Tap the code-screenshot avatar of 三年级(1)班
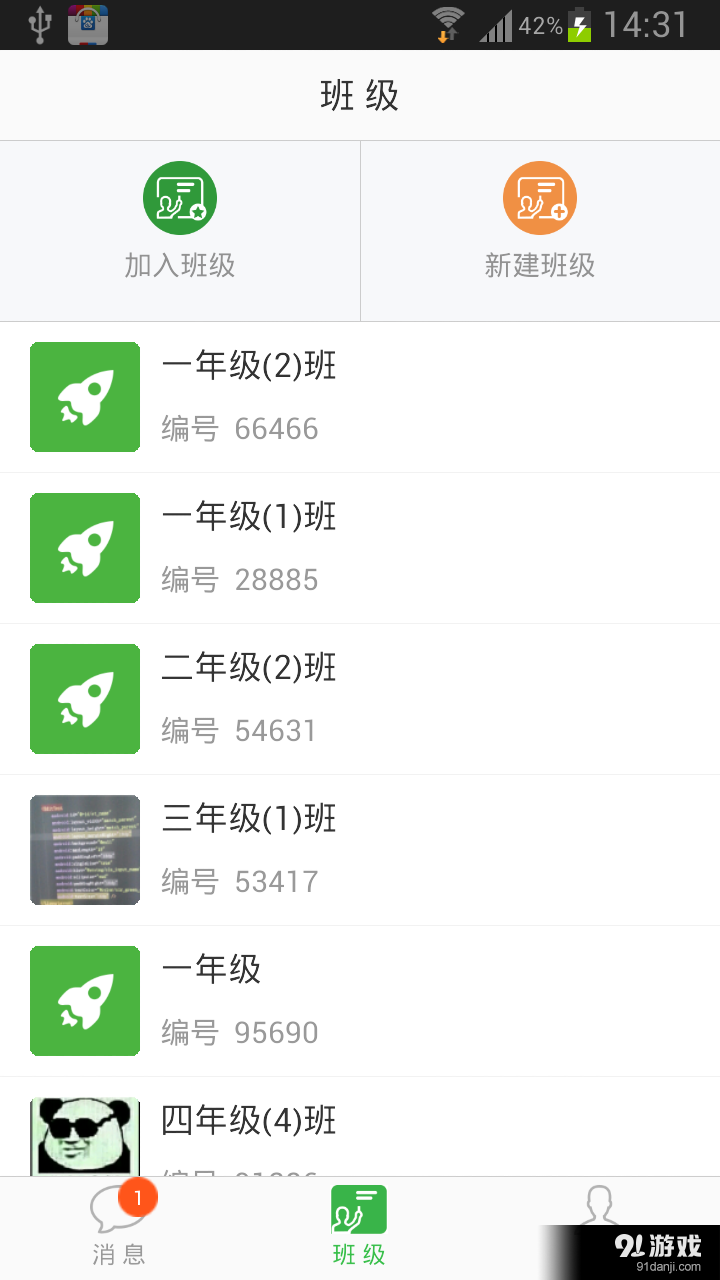Screen dimensions: 720x1280 click(84, 850)
